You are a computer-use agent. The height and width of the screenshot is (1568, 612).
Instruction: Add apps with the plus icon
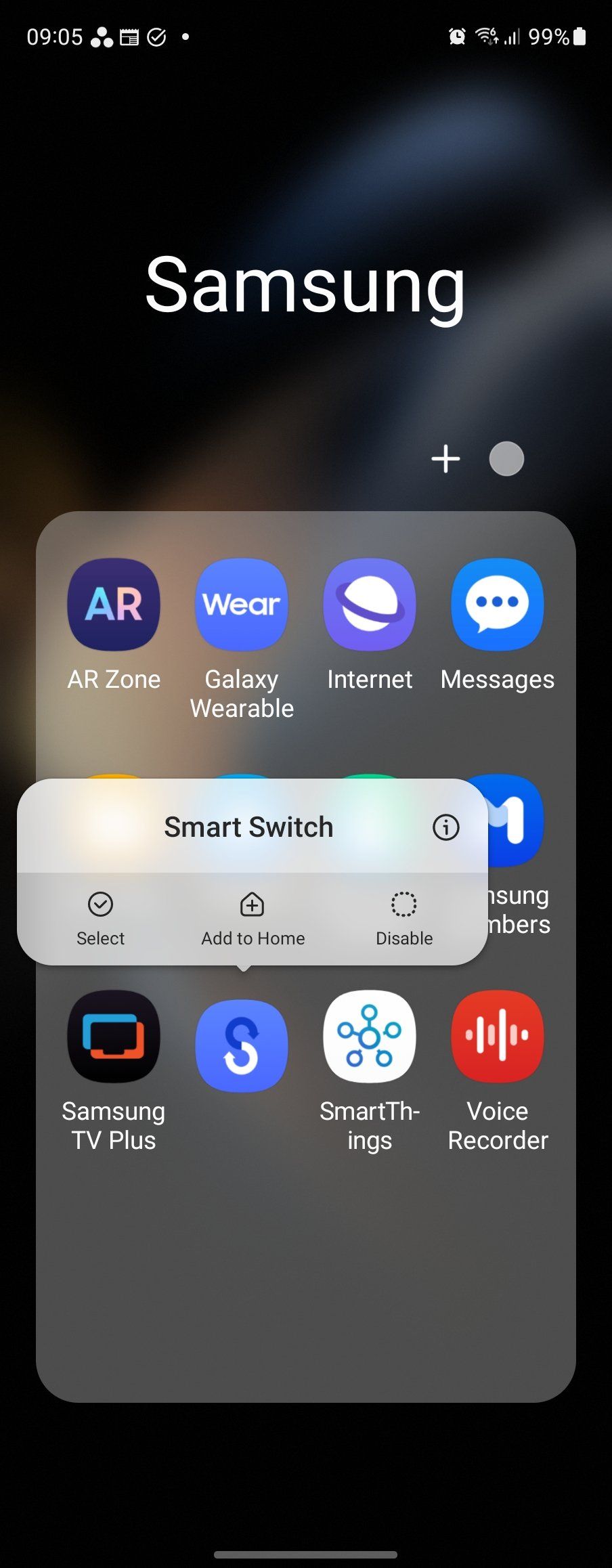coord(445,459)
